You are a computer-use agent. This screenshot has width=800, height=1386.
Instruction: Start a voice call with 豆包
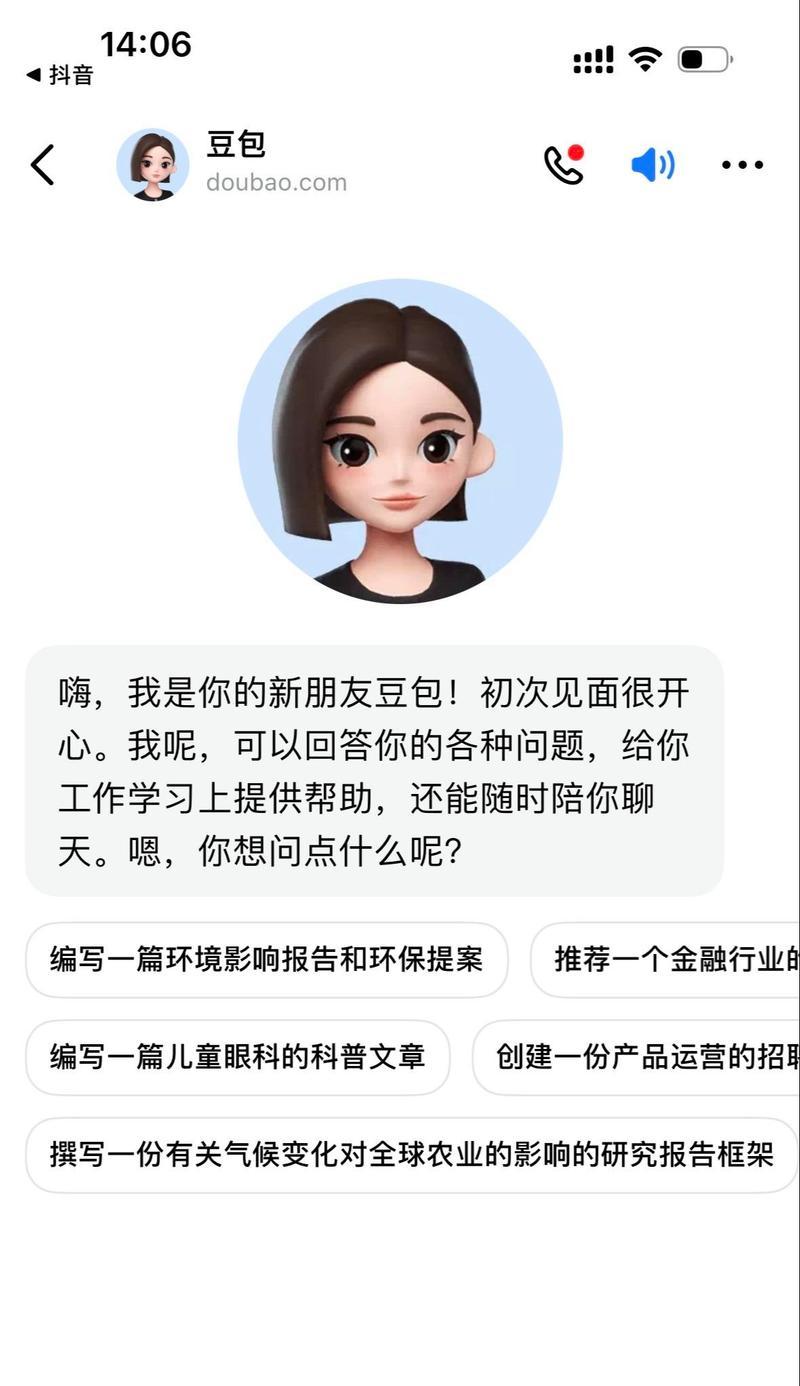coord(564,165)
